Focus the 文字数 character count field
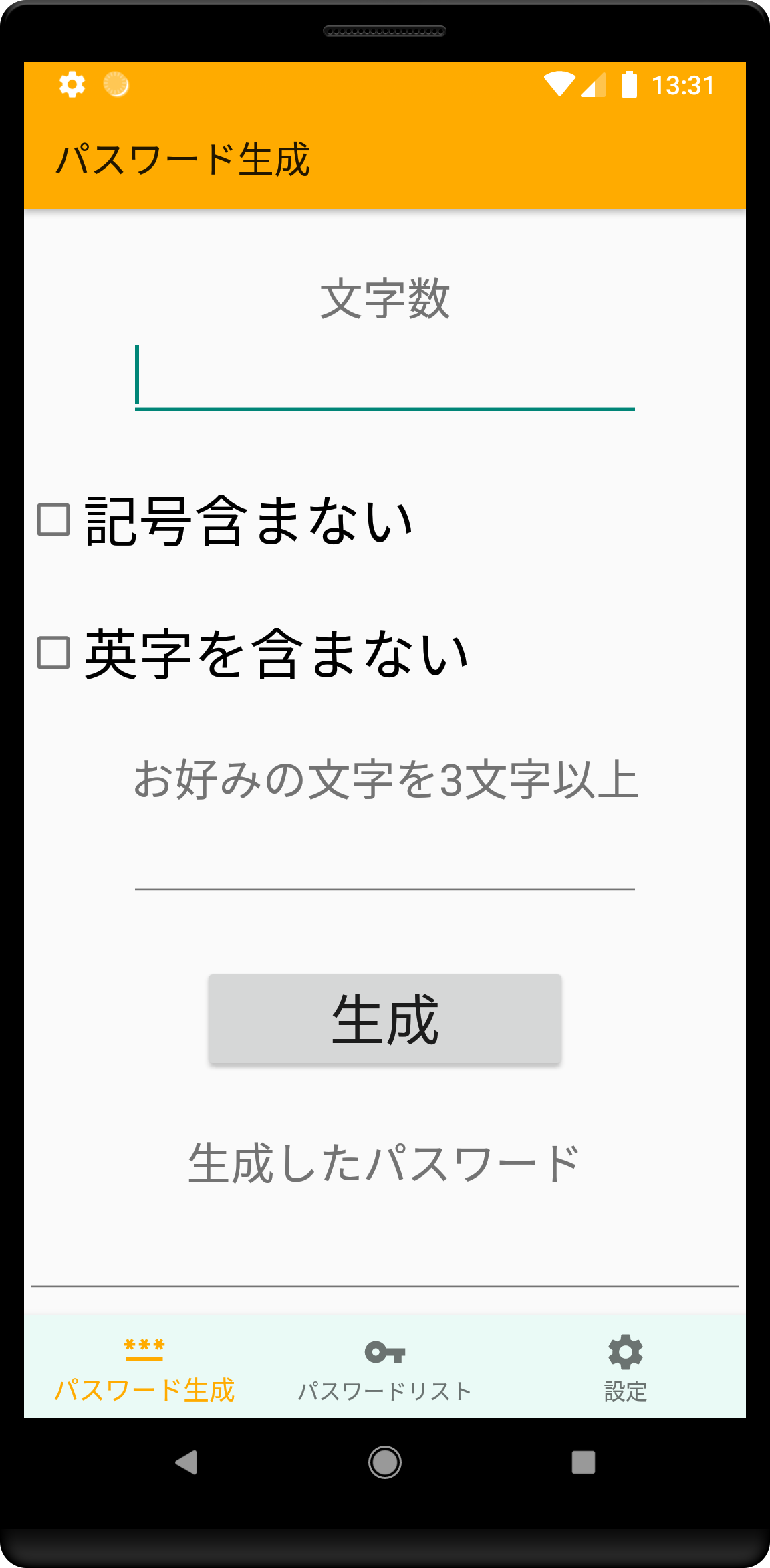Screen dimensions: 770x1568 pyautogui.click(x=384, y=378)
